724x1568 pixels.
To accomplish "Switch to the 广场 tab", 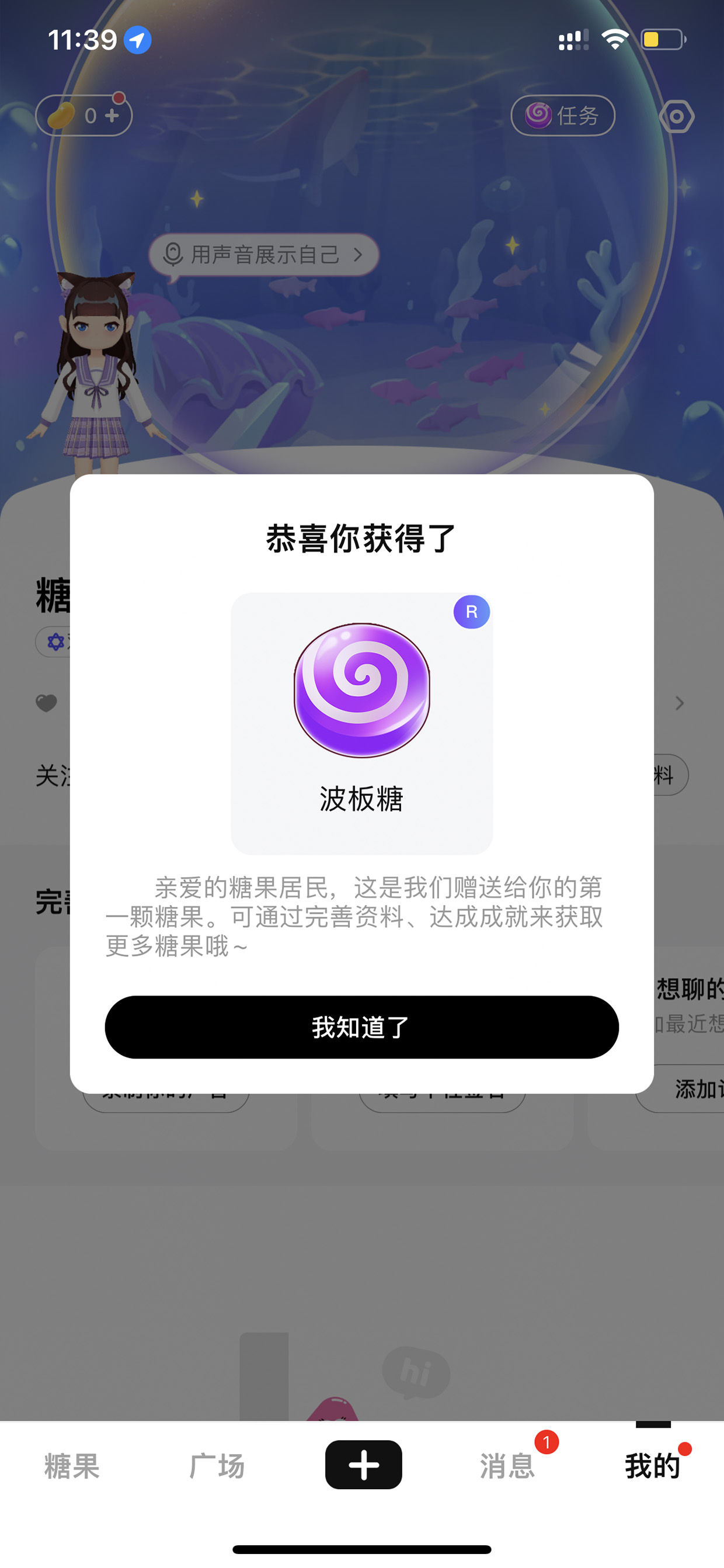I will [x=217, y=1466].
